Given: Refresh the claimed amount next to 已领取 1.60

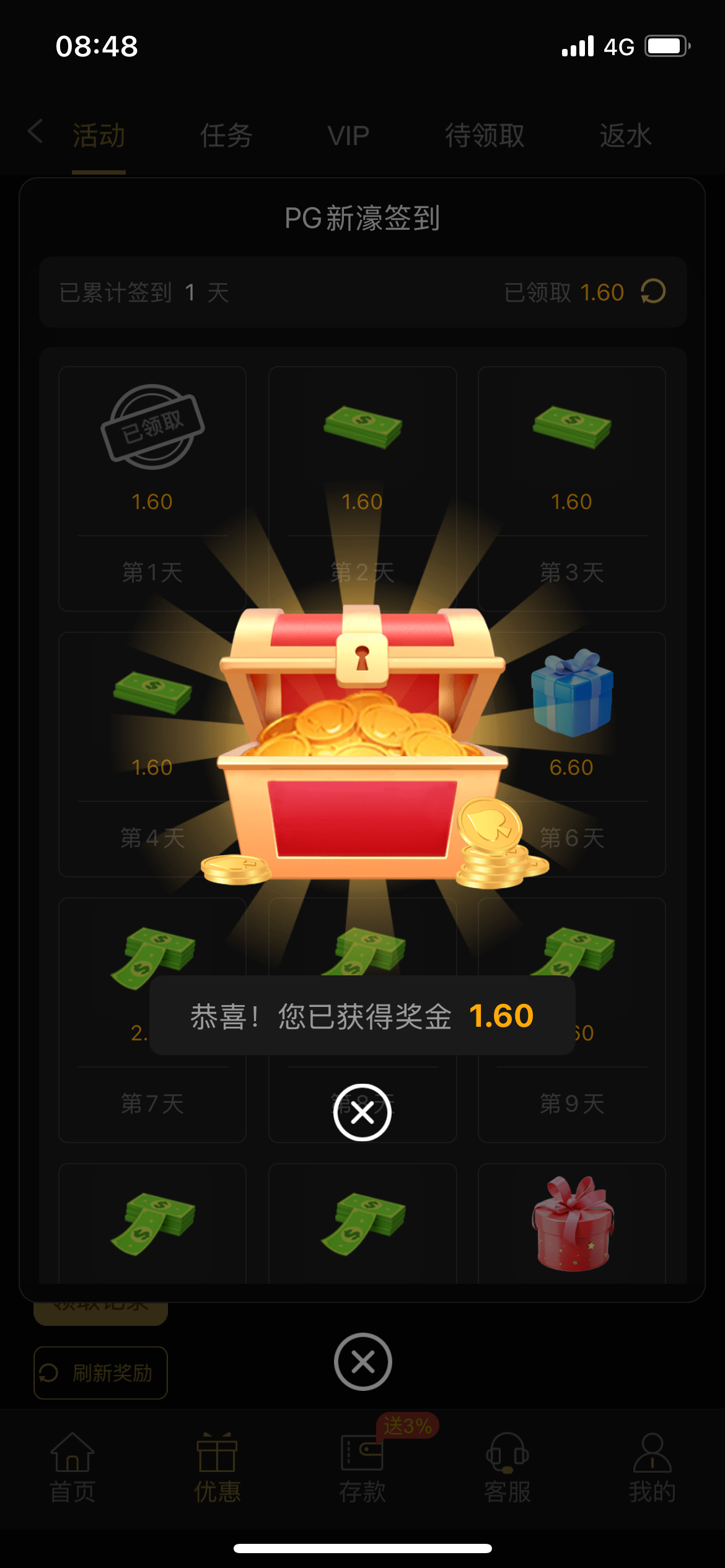Looking at the screenshot, I should tap(653, 292).
